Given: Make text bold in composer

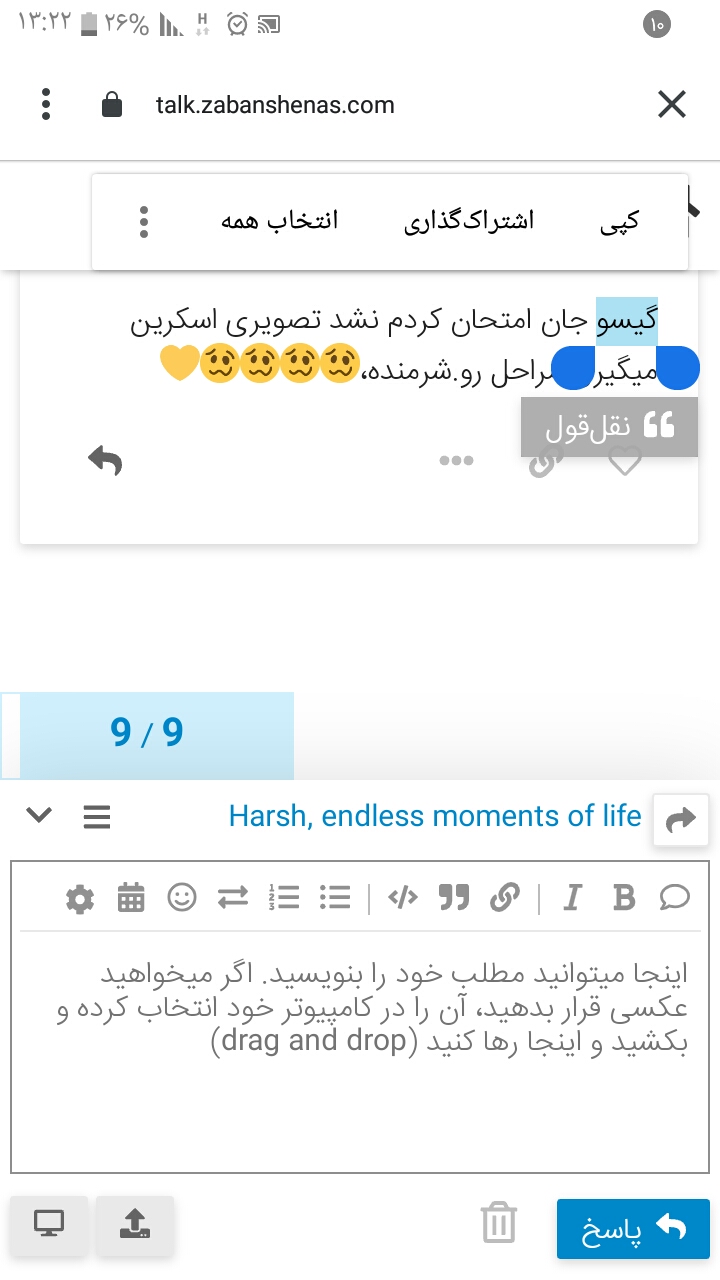Looking at the screenshot, I should pyautogui.click(x=623, y=898).
